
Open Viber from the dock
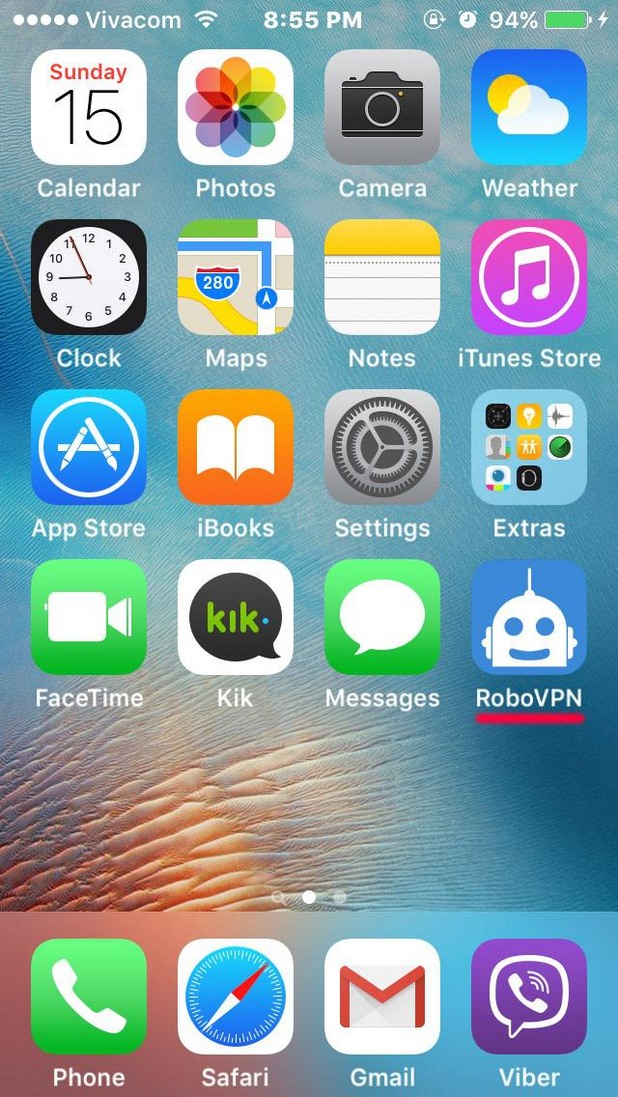tap(529, 996)
